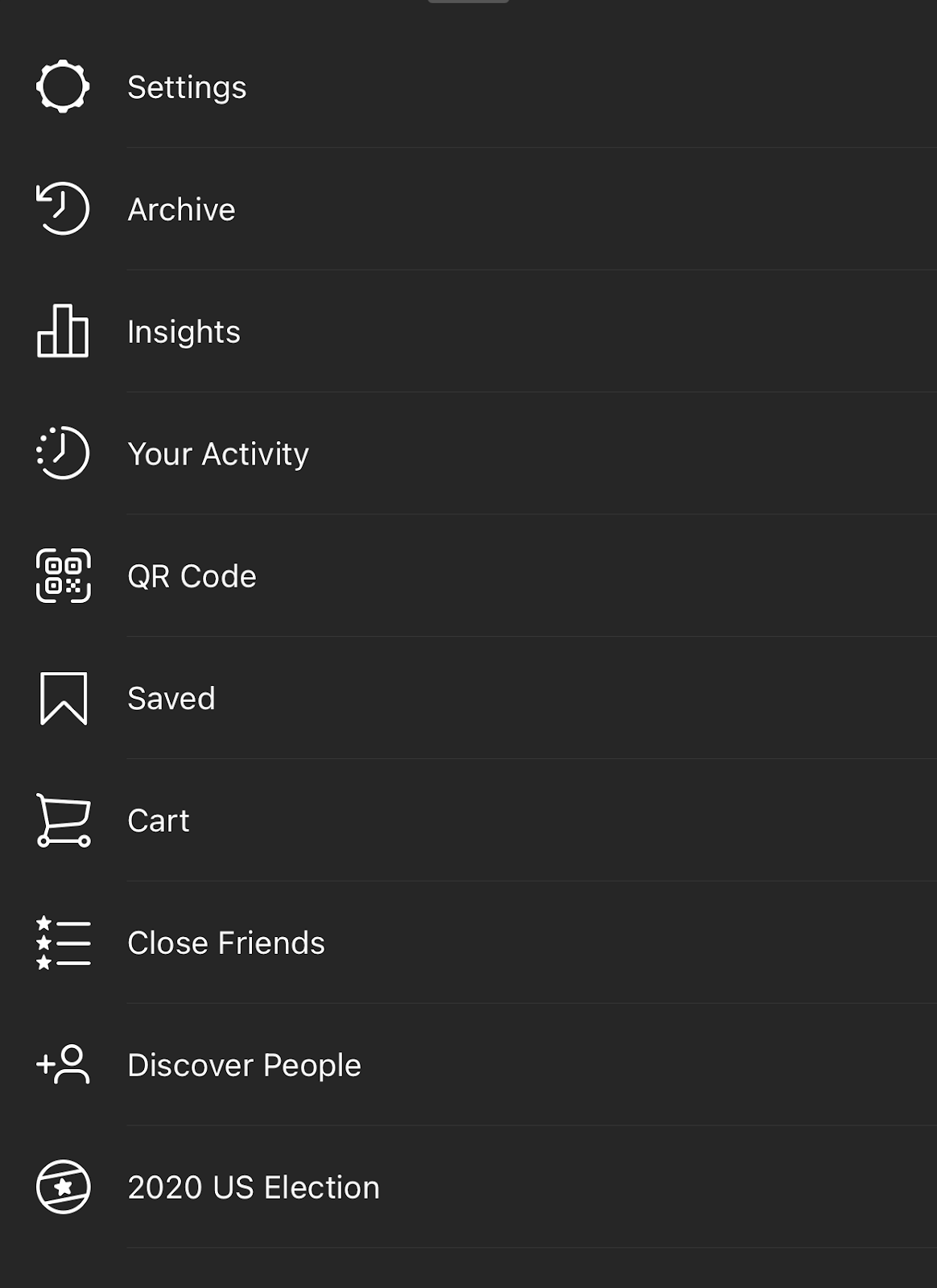
Task: Show my QR Code
Action: tap(192, 576)
